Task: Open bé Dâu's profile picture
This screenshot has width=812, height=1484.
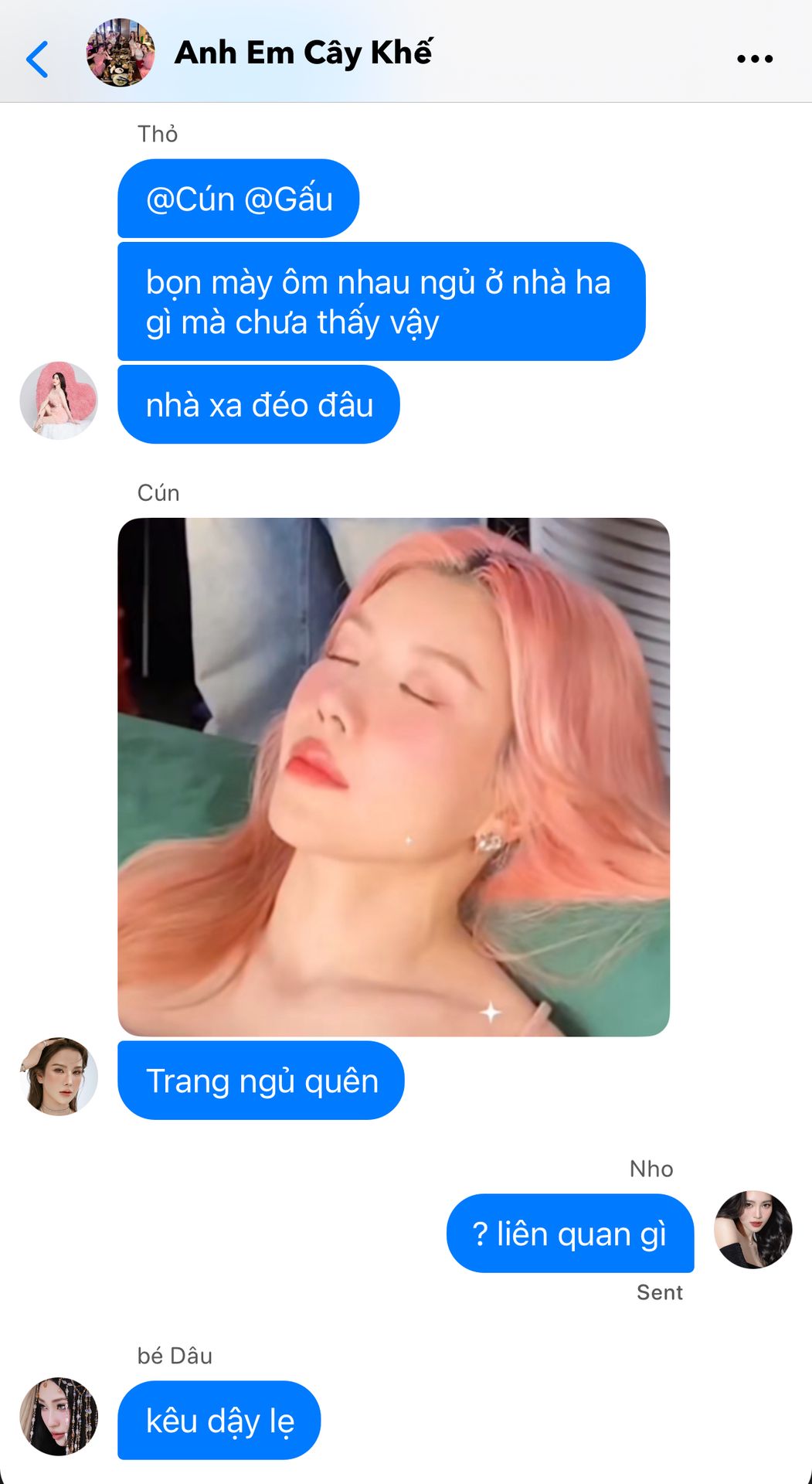Action: tap(59, 1416)
